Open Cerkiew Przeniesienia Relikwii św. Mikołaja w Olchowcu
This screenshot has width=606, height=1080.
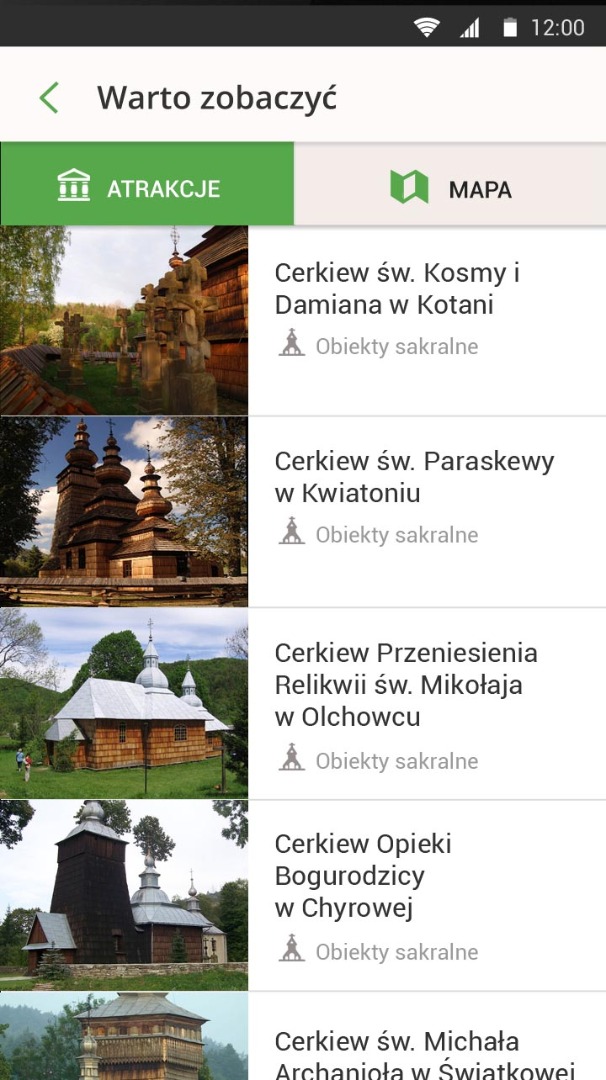coord(406,685)
